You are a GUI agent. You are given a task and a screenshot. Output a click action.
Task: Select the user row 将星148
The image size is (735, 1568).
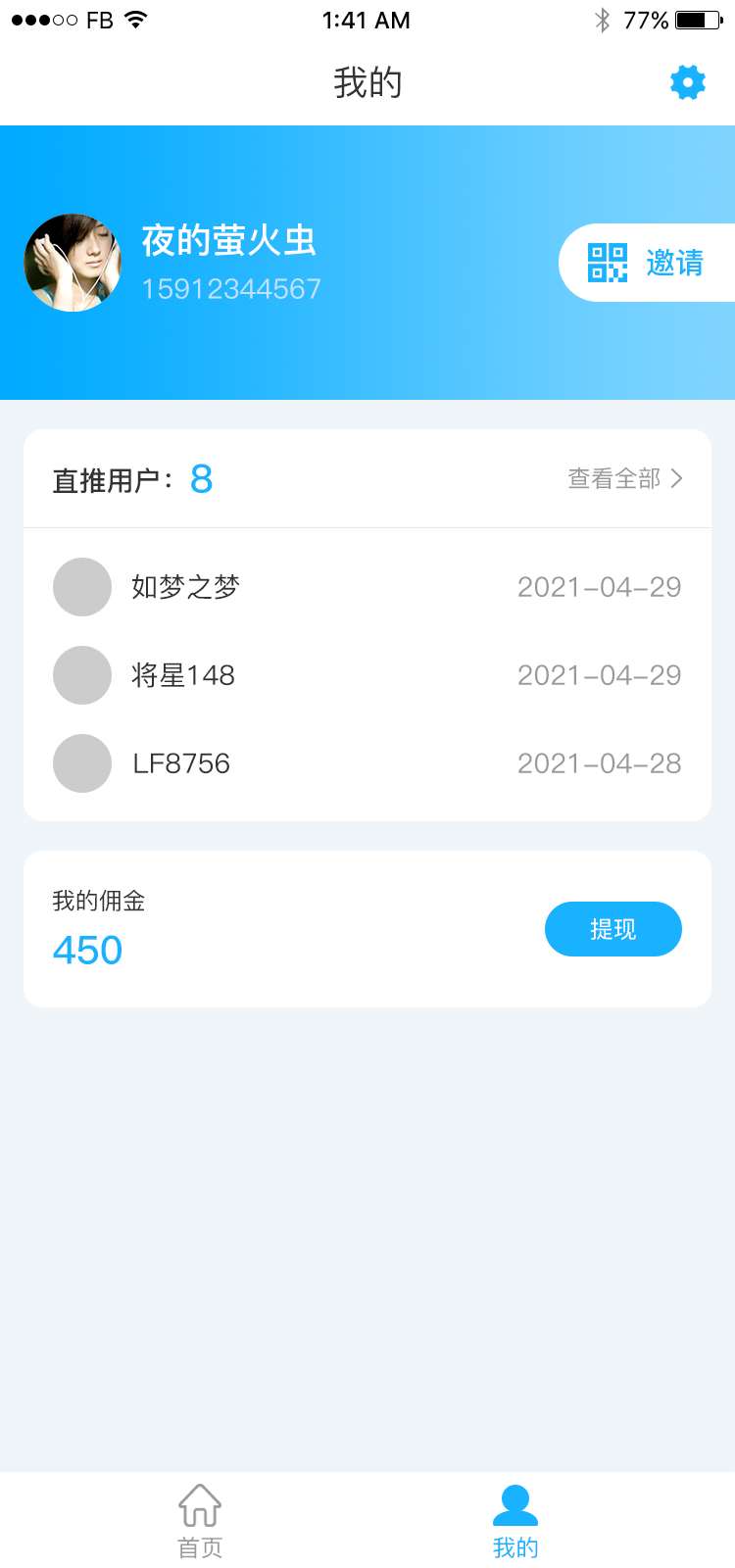[x=367, y=675]
